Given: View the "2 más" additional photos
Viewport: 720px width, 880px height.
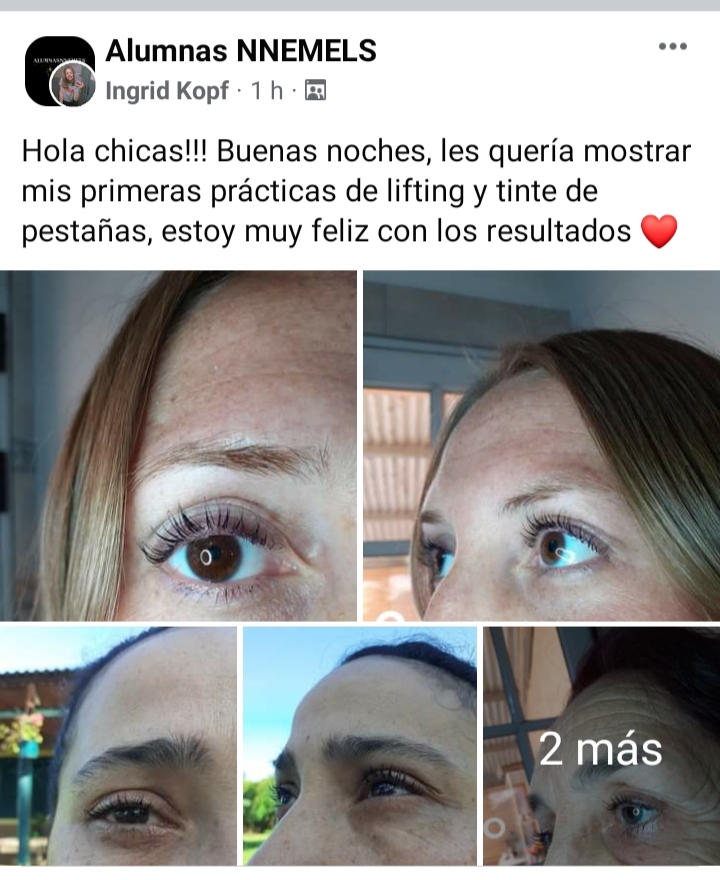Looking at the screenshot, I should [x=601, y=746].
